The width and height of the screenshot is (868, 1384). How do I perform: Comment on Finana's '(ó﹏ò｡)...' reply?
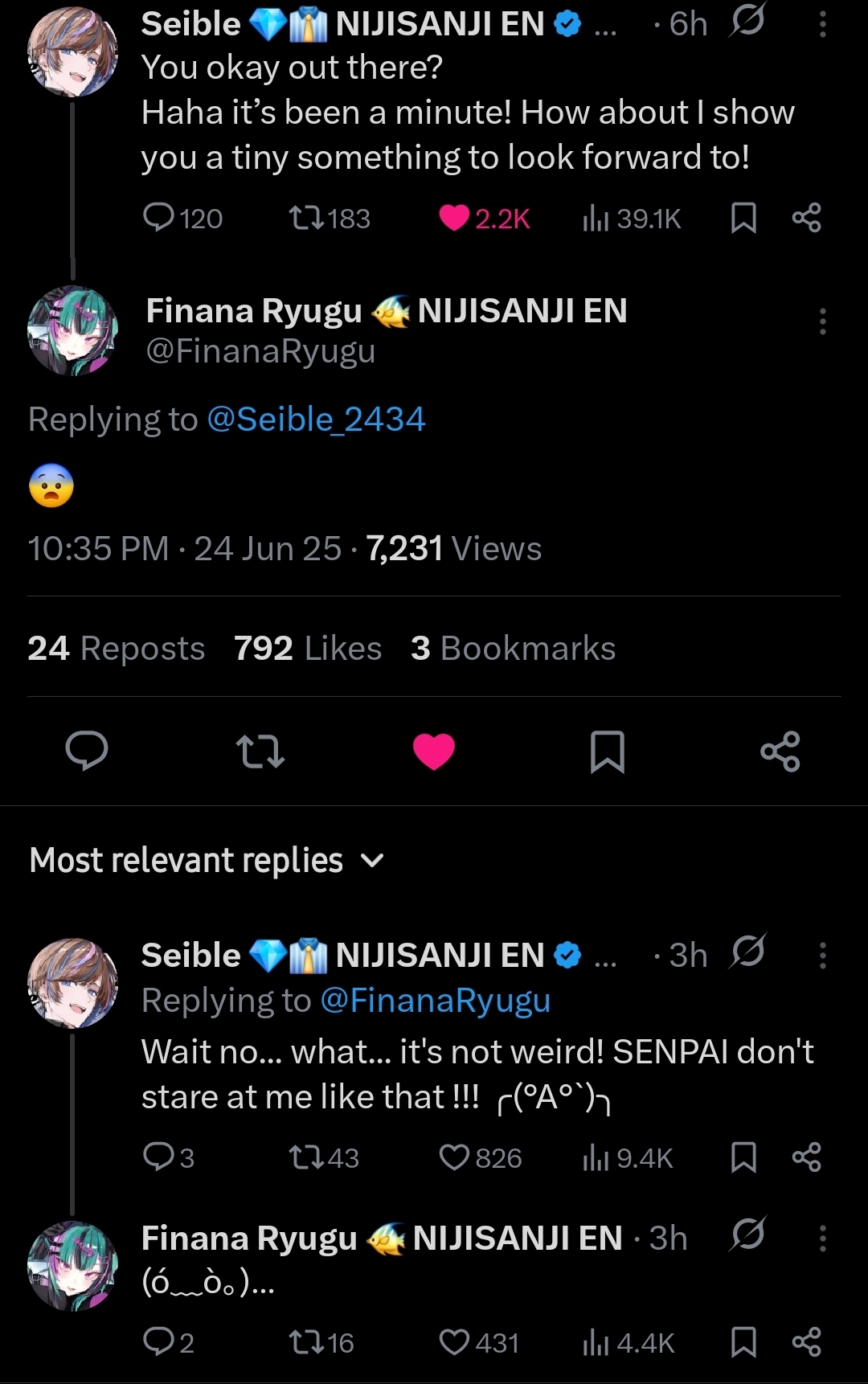pyautogui.click(x=158, y=1342)
